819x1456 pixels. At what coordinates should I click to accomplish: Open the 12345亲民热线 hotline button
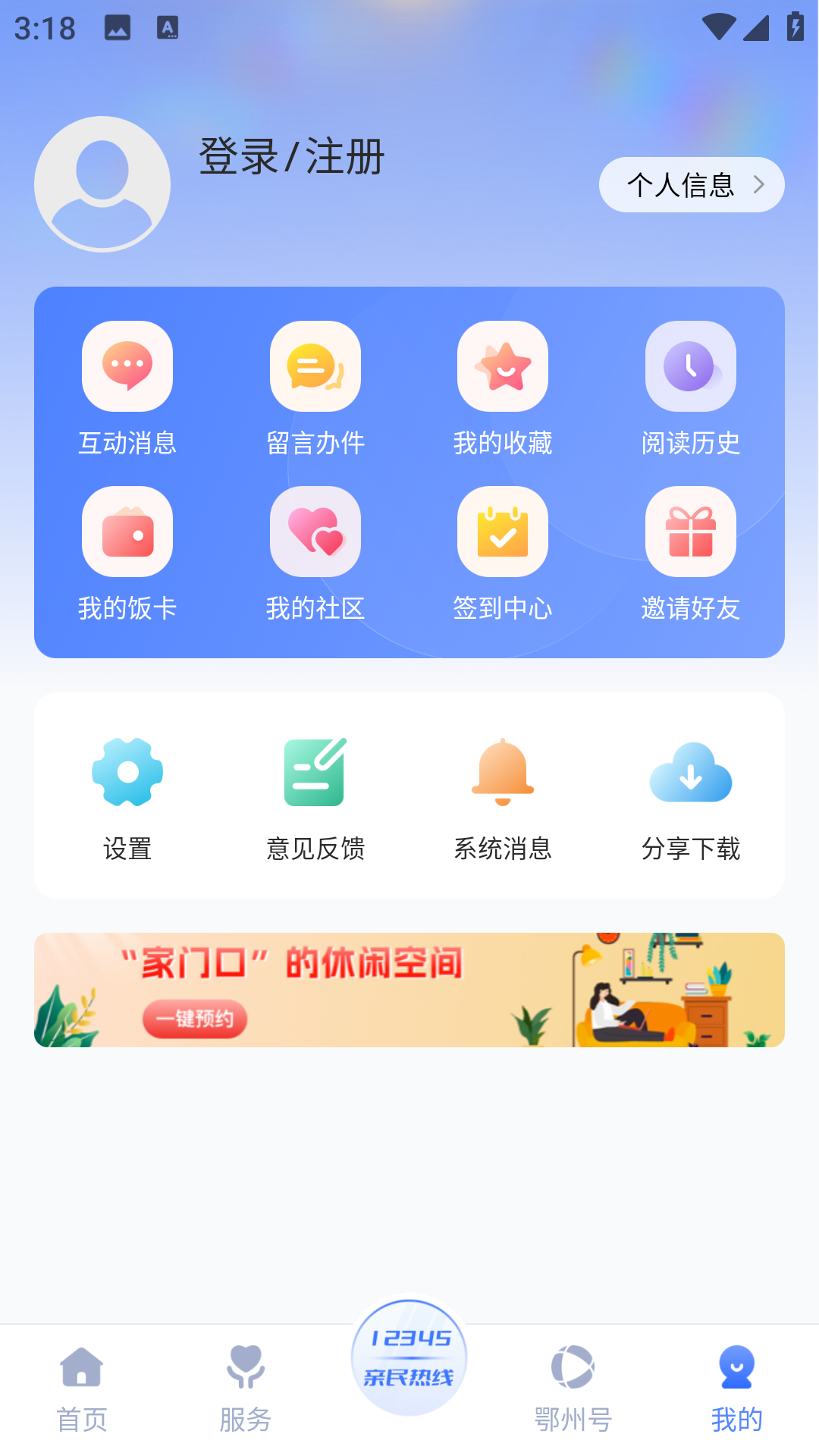click(408, 1360)
